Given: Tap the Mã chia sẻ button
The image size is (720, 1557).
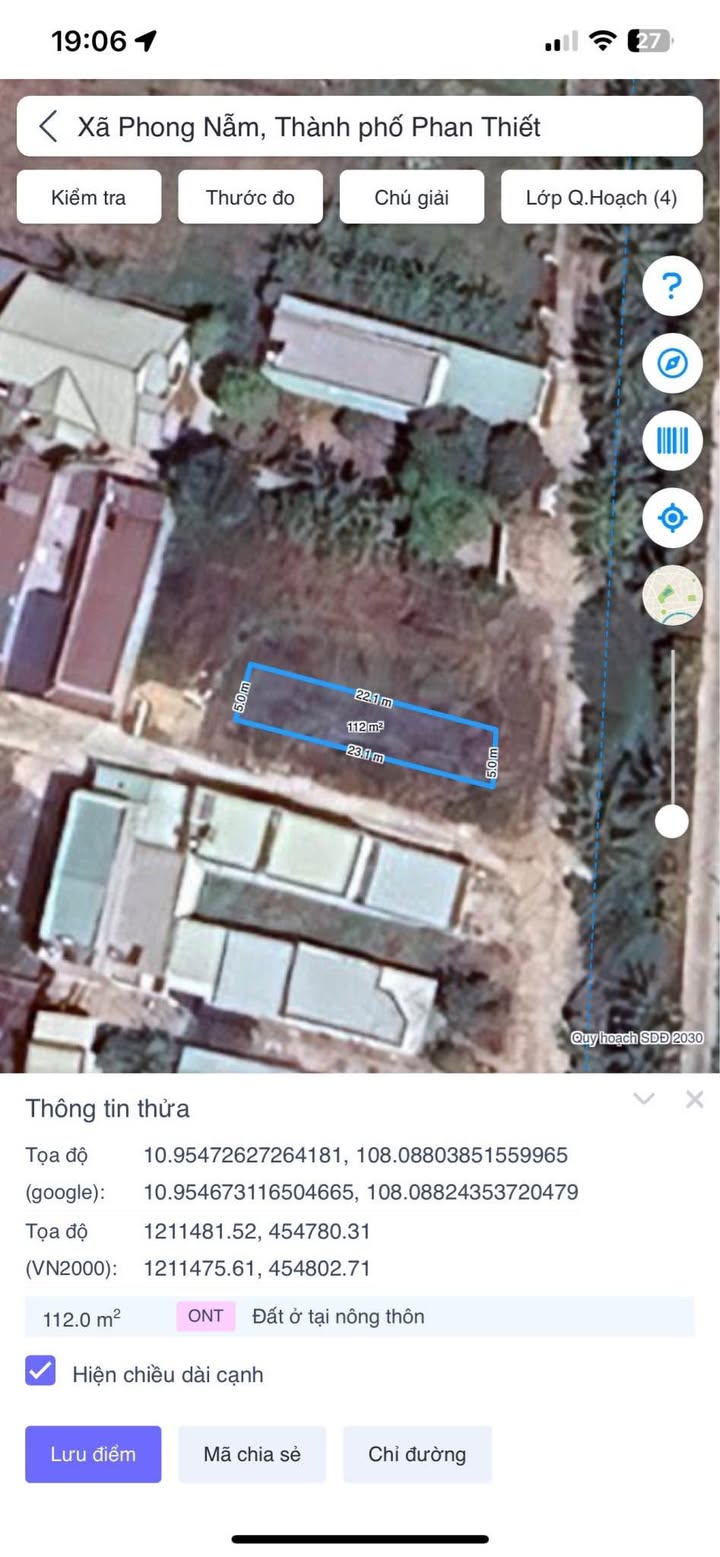Looking at the screenshot, I should pos(252,1454).
